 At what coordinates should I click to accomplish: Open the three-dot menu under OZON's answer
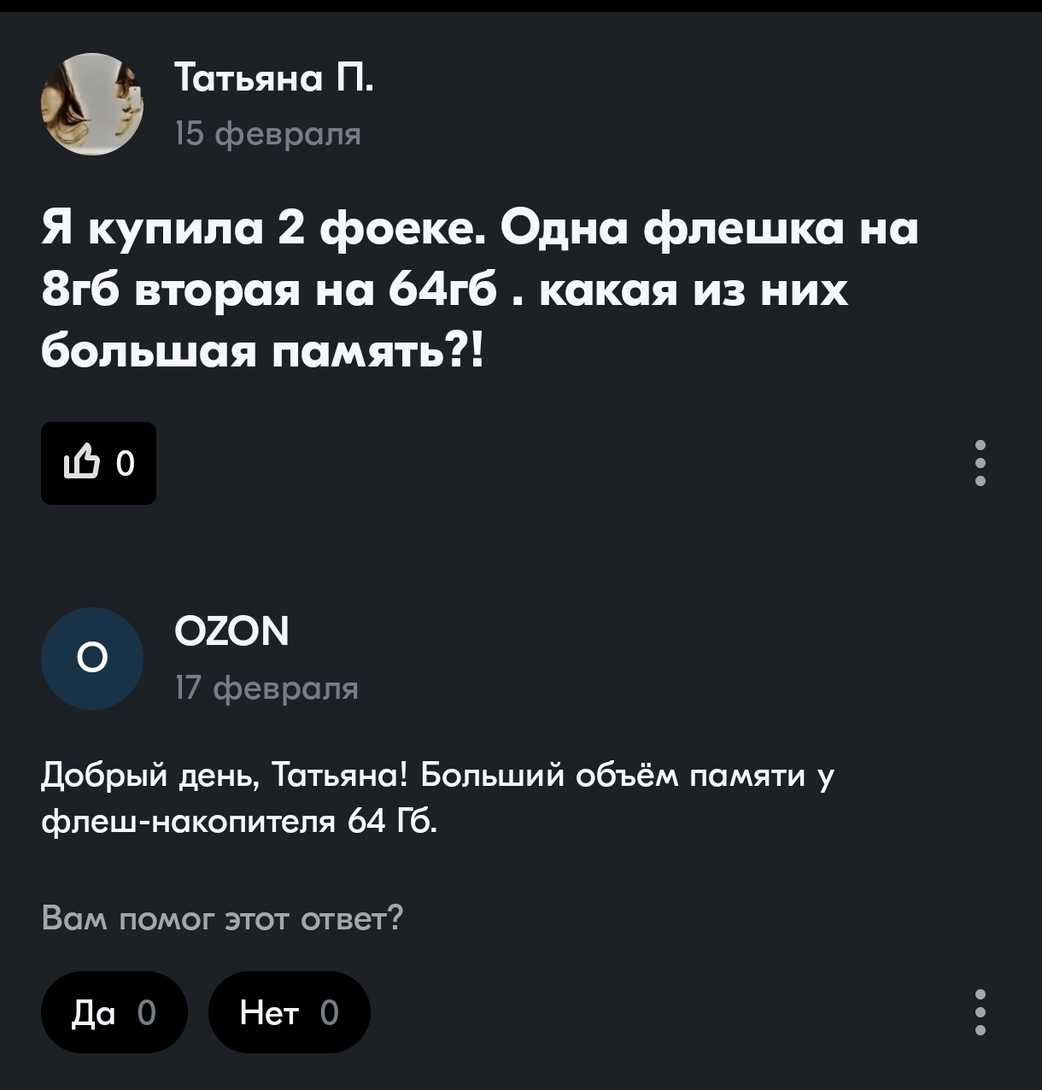click(979, 1011)
